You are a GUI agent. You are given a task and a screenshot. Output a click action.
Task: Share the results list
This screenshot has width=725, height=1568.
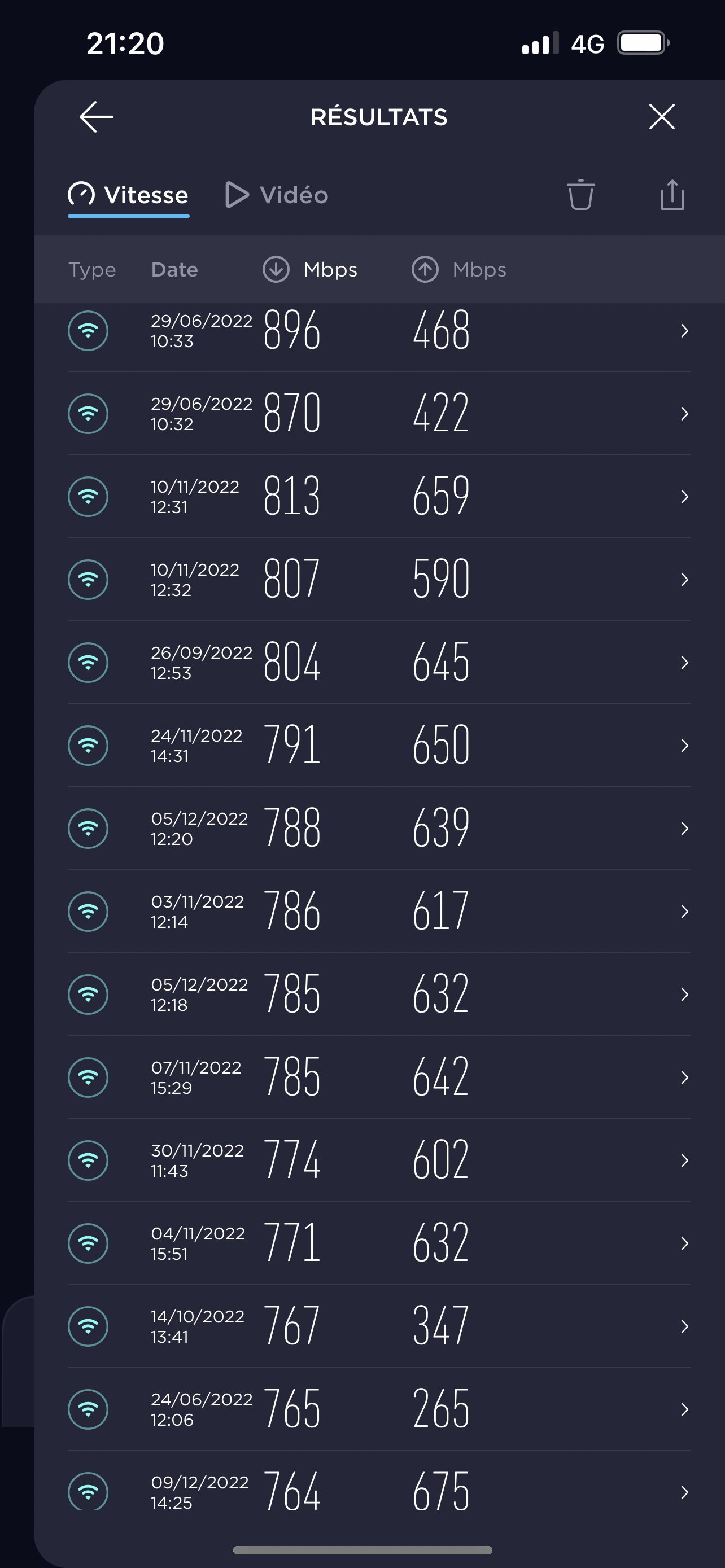(672, 195)
